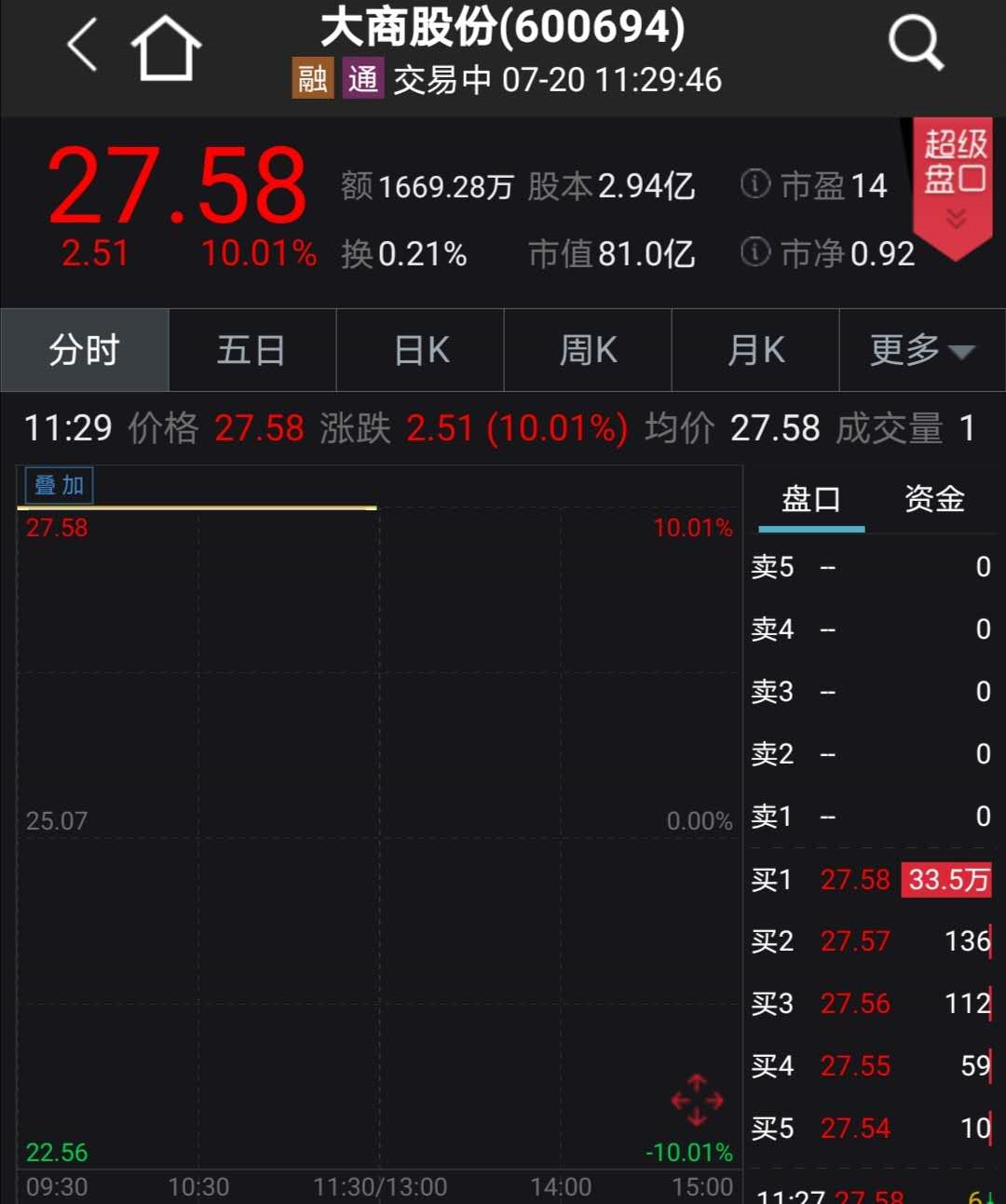The image size is (1006, 1204).
Task: Select the 周K chart tab
Action: coord(588,350)
